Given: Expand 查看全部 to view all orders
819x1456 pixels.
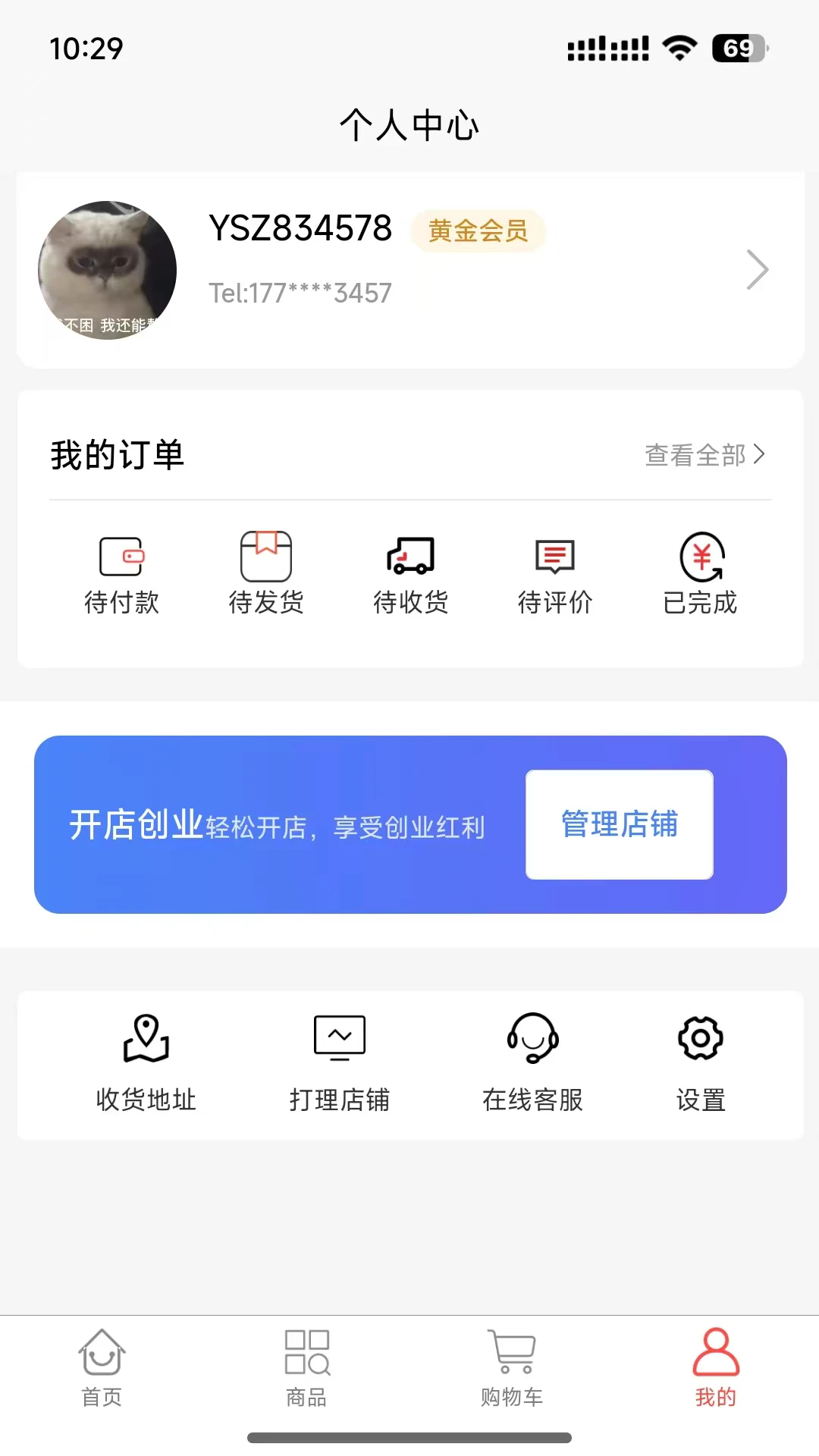Looking at the screenshot, I should coord(695,455).
